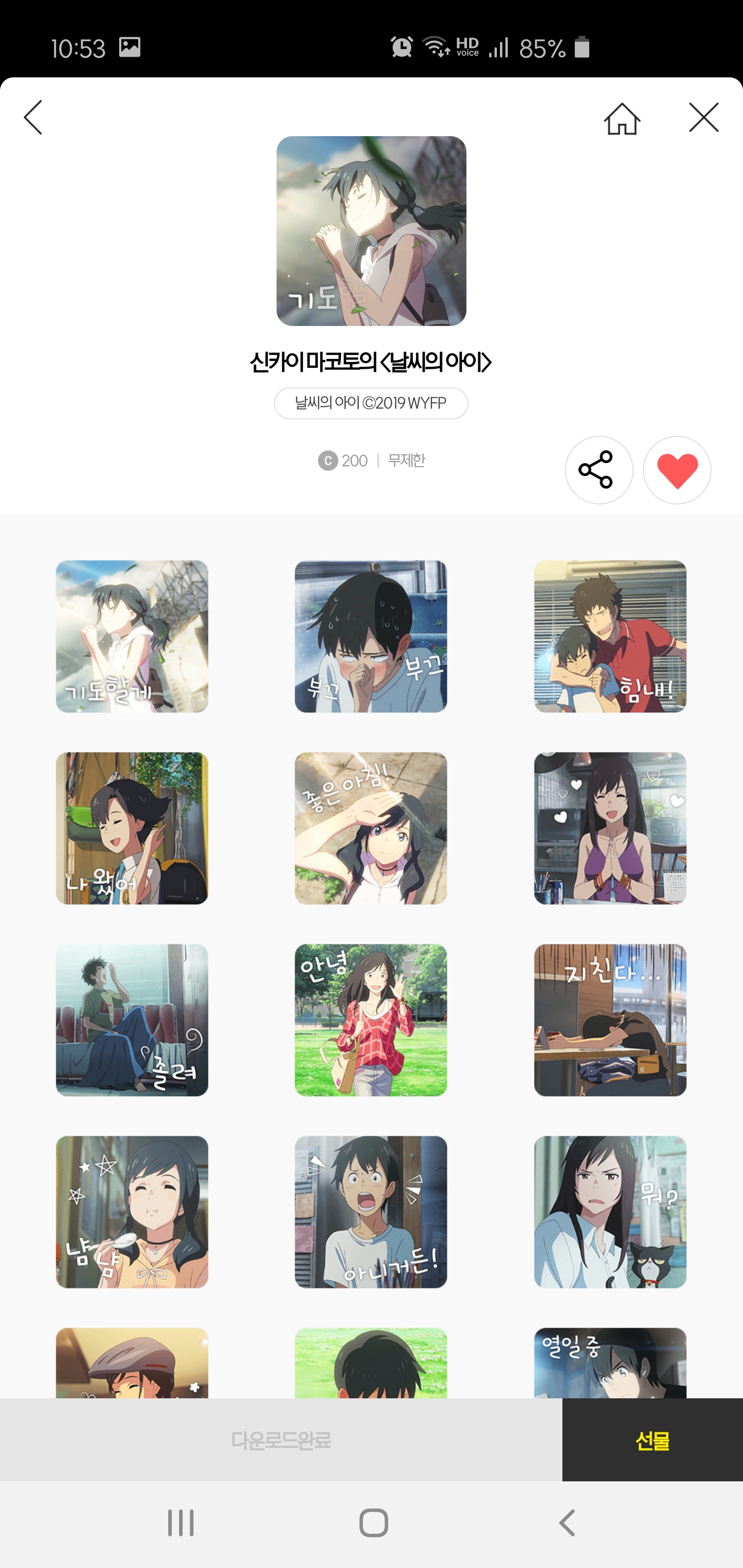Screen dimensions: 743x1568
Task: Preview the 졸려 emoticon
Action: [x=132, y=1020]
